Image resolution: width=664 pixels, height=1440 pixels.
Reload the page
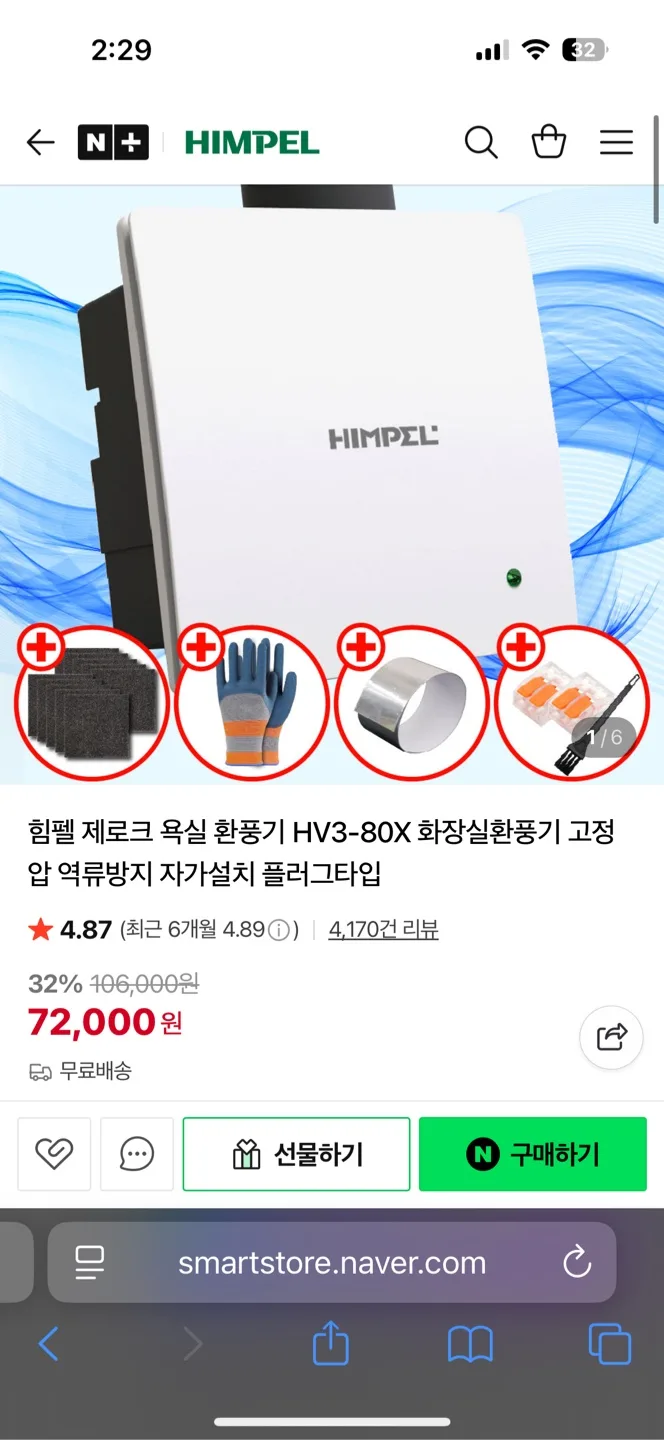pos(577,1263)
